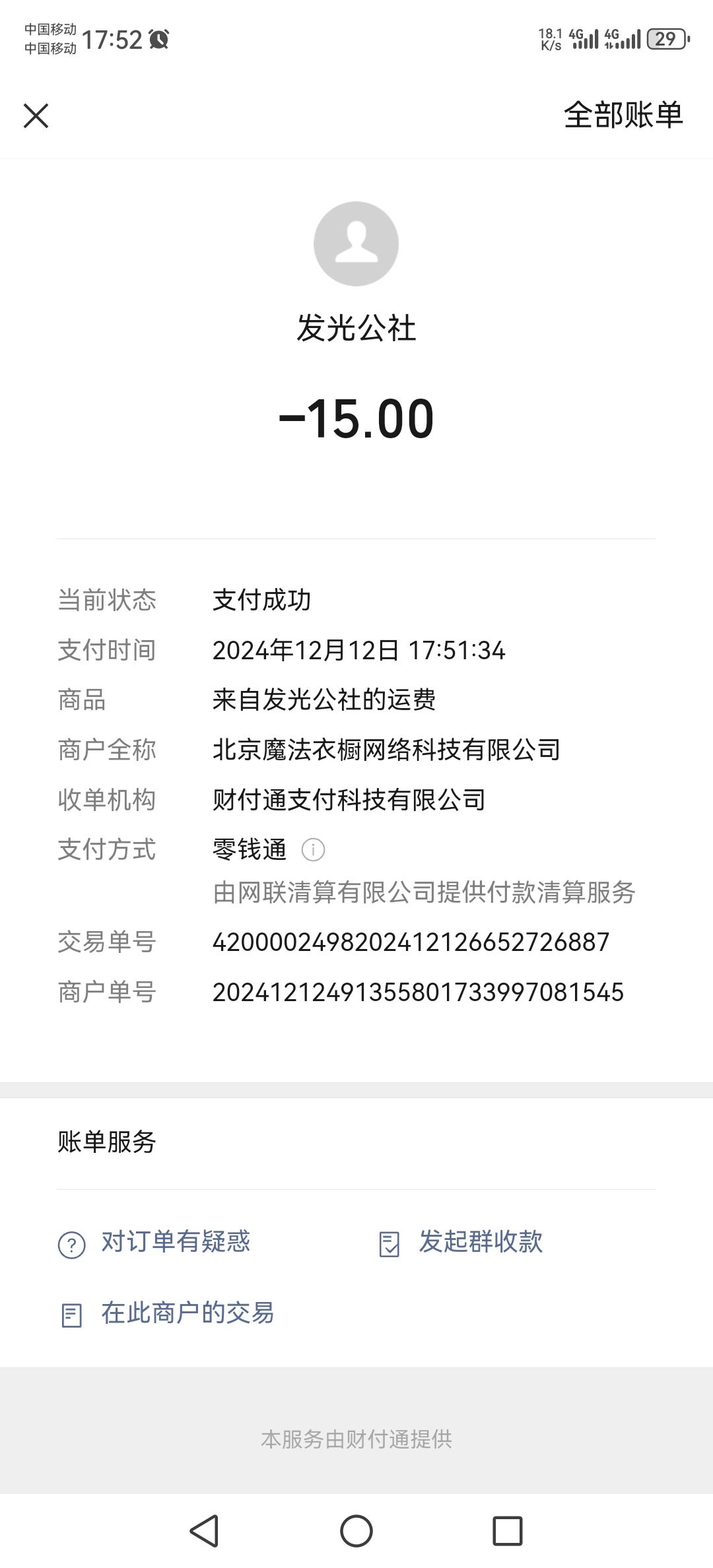Open the 发光公社 merchant avatar

click(356, 244)
